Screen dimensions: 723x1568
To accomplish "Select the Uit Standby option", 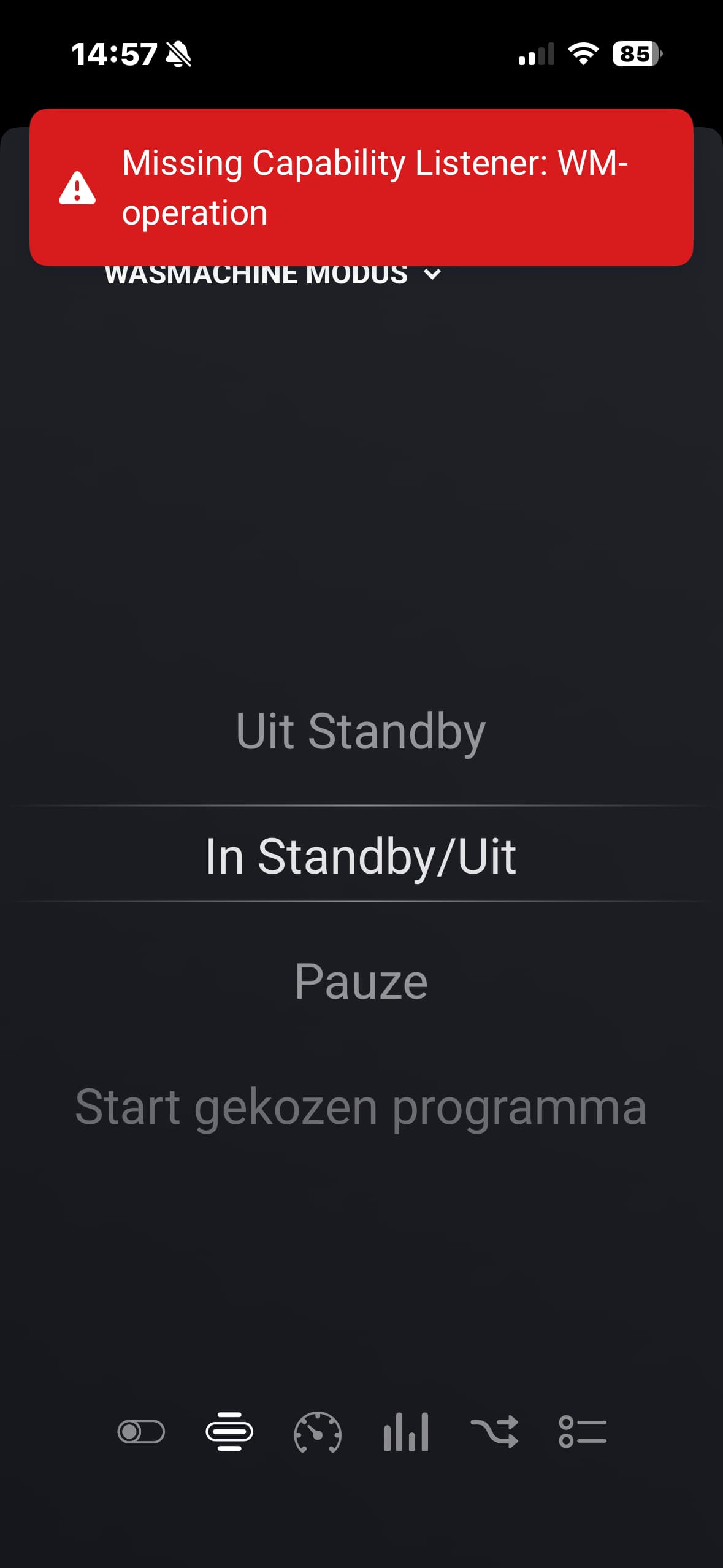I will 361,731.
